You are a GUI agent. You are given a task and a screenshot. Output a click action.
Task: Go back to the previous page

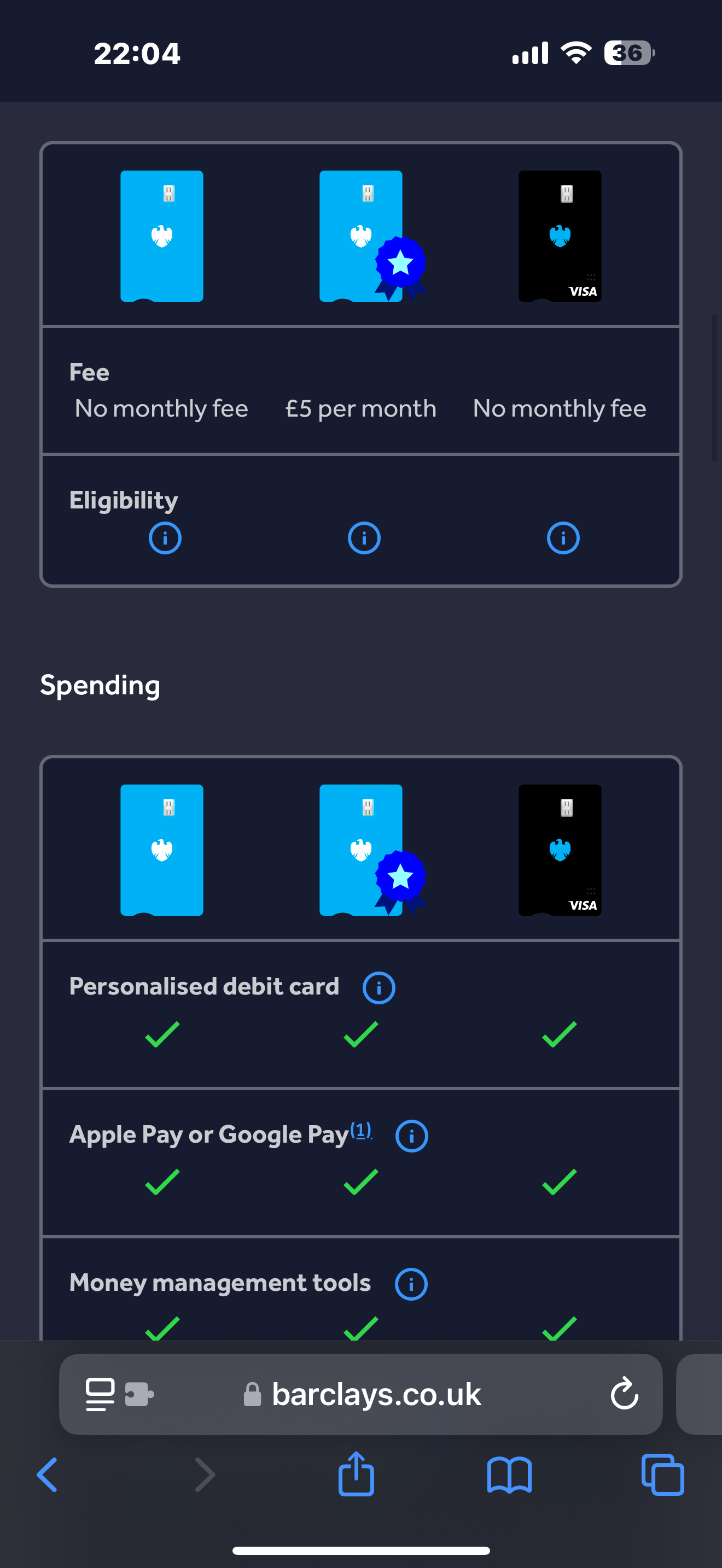tap(48, 1475)
